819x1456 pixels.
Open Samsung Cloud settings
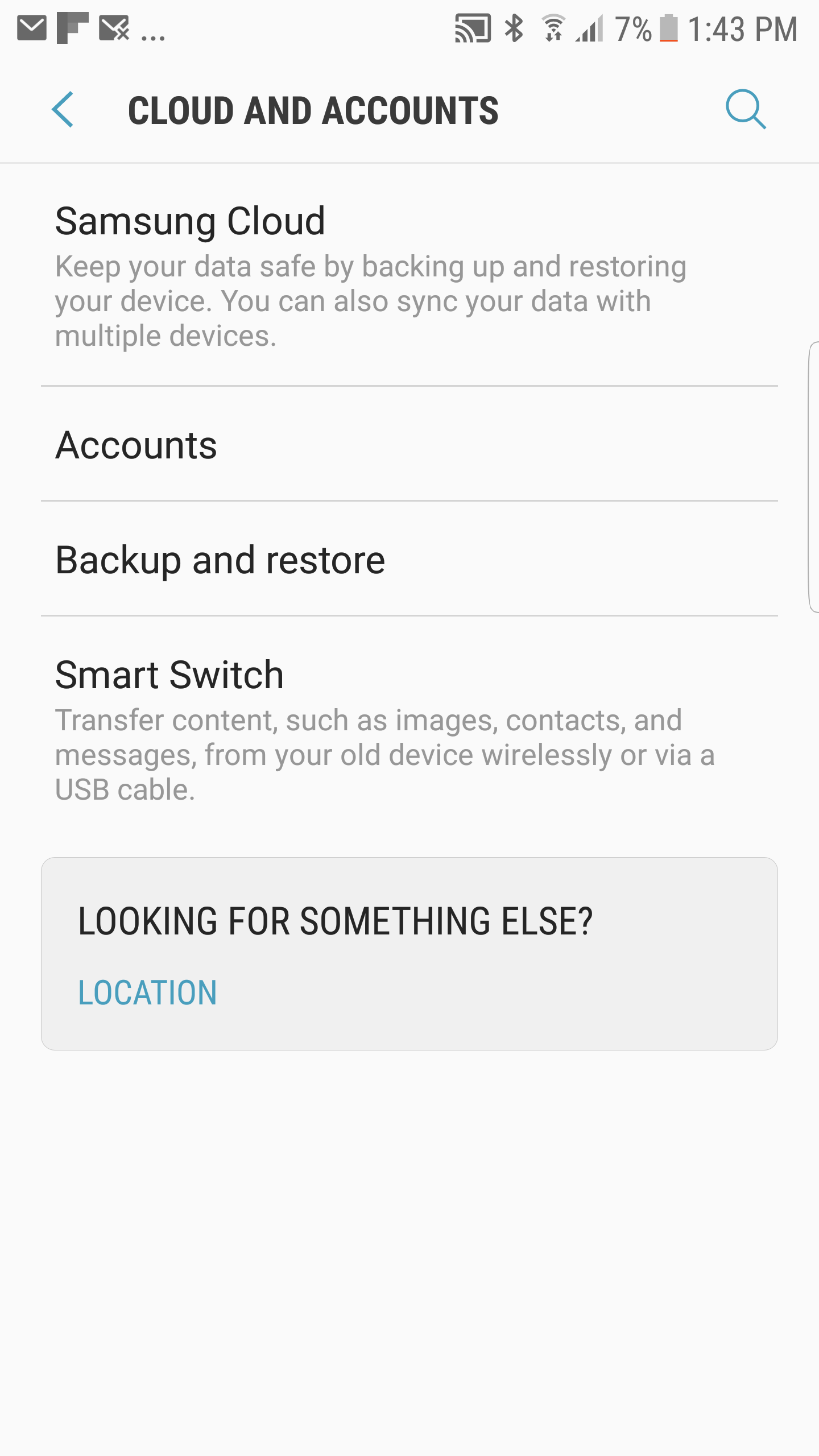click(409, 276)
